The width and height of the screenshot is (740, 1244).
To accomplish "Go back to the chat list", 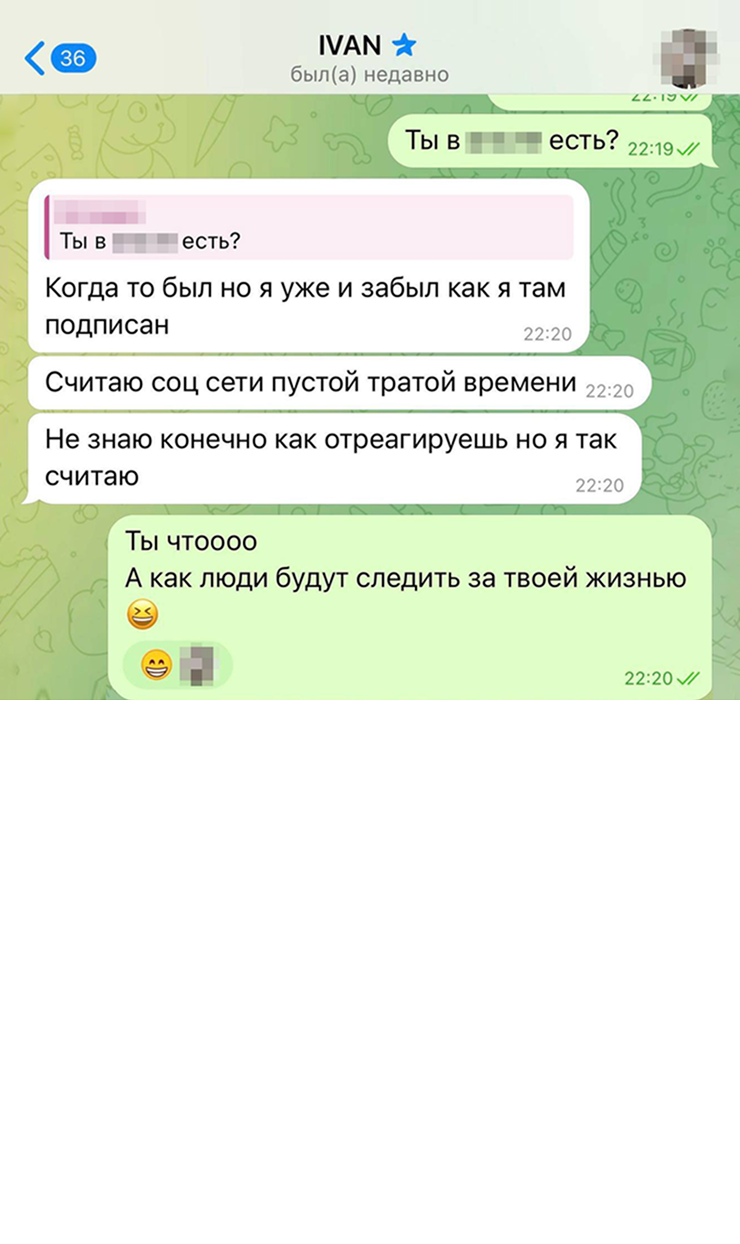I will [58, 58].
